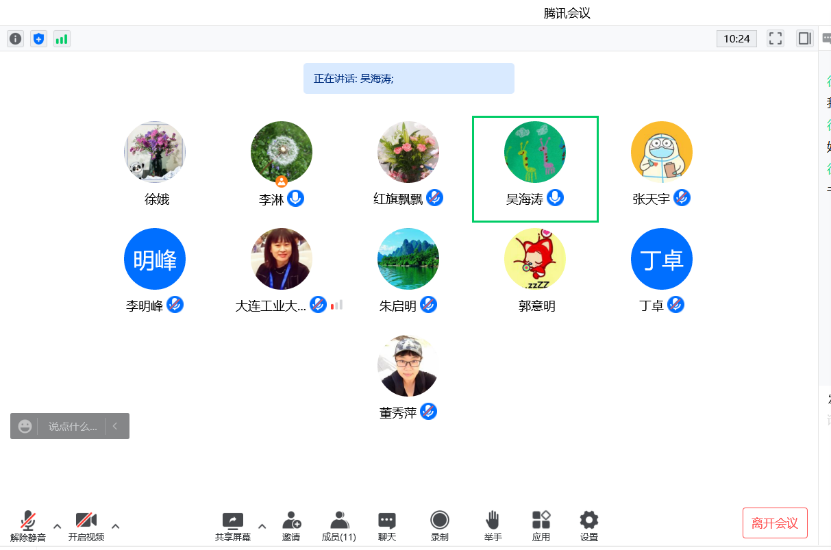Open the 应用 apps menu
Screen dimensions: 831x550
coord(541,524)
